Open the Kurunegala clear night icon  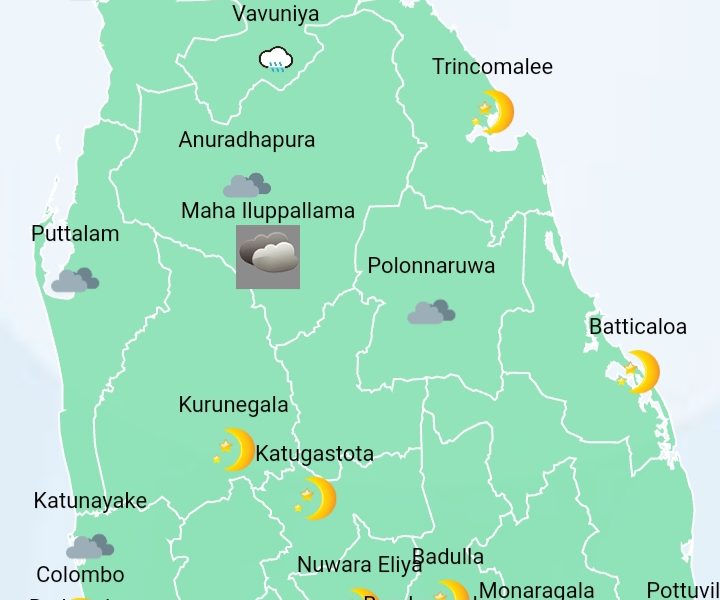pyautogui.click(x=236, y=449)
